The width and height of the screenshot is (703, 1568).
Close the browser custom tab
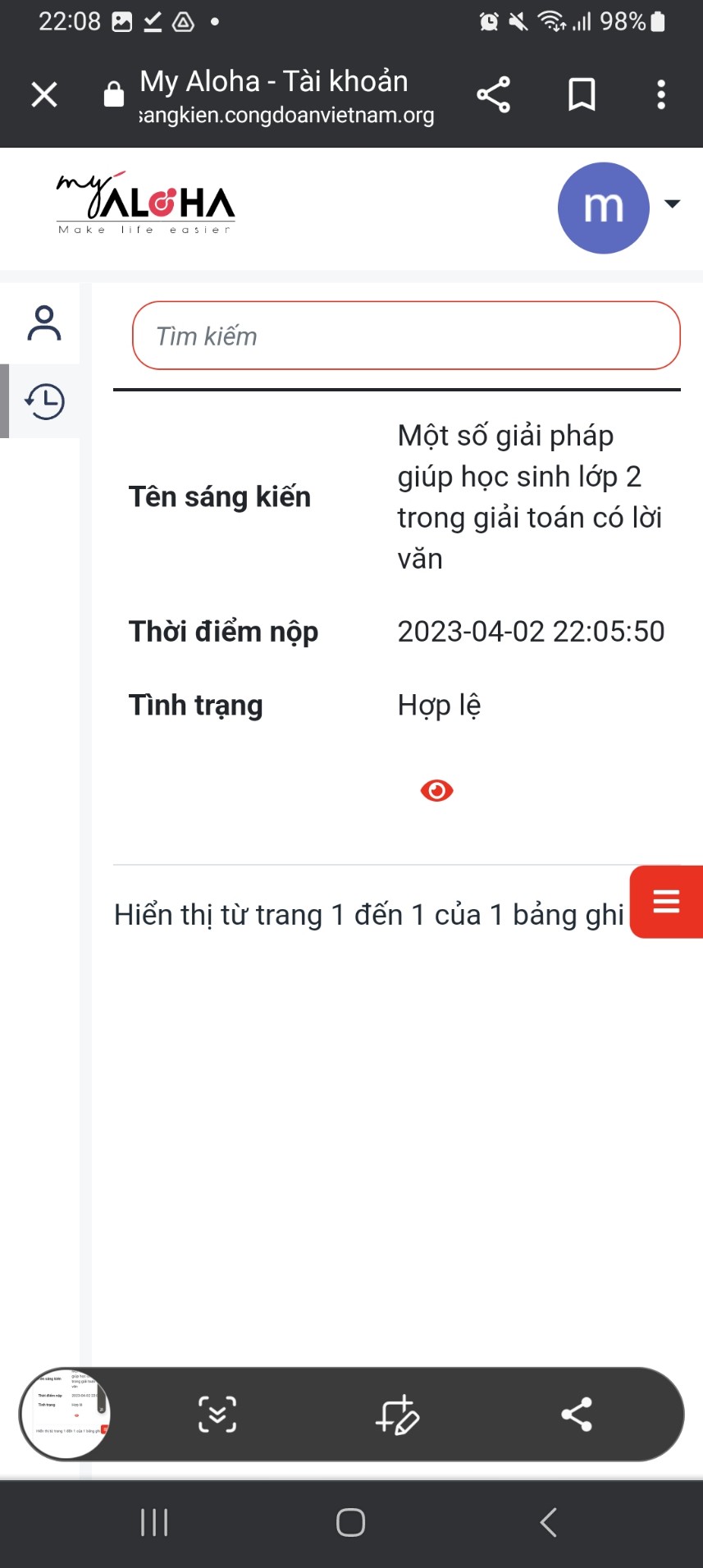click(x=44, y=94)
